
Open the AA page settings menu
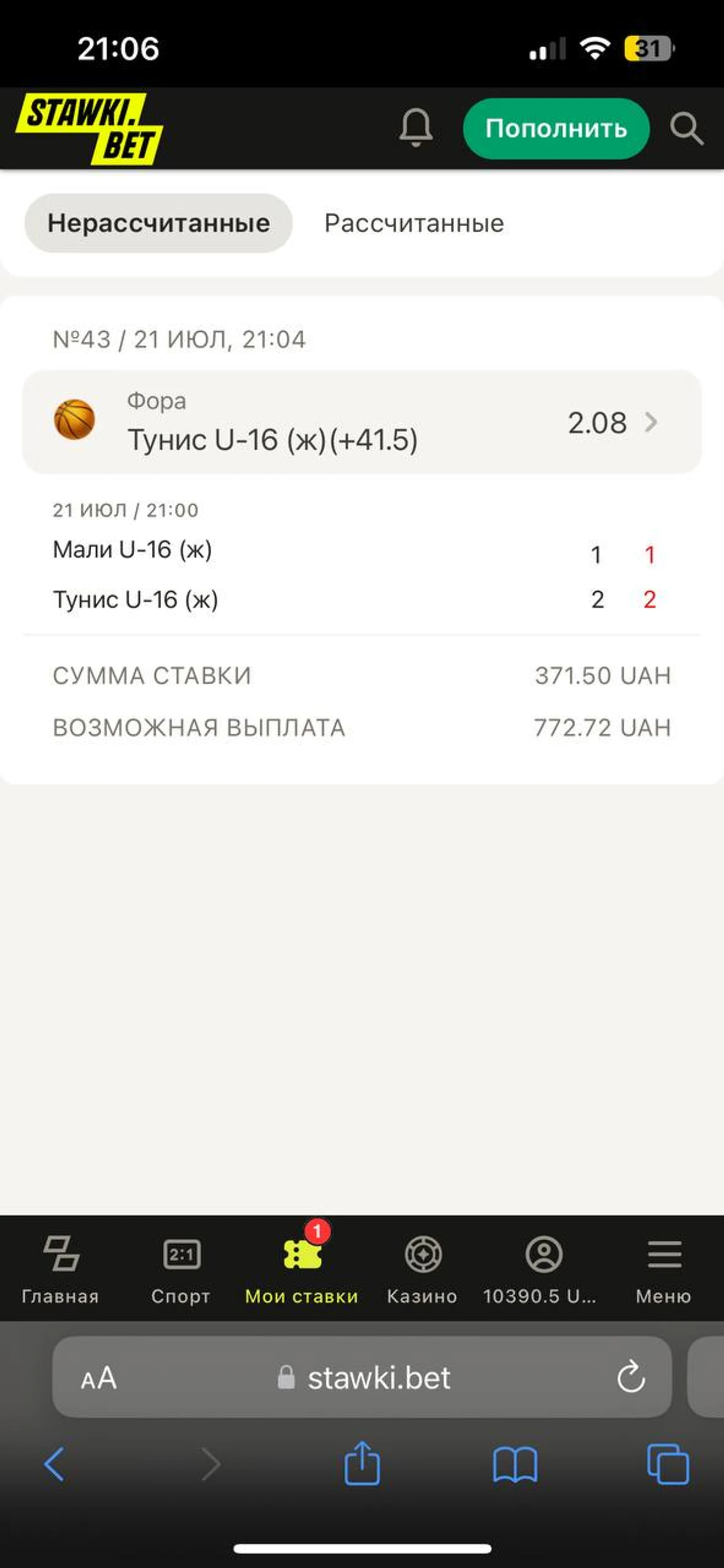(98, 1378)
